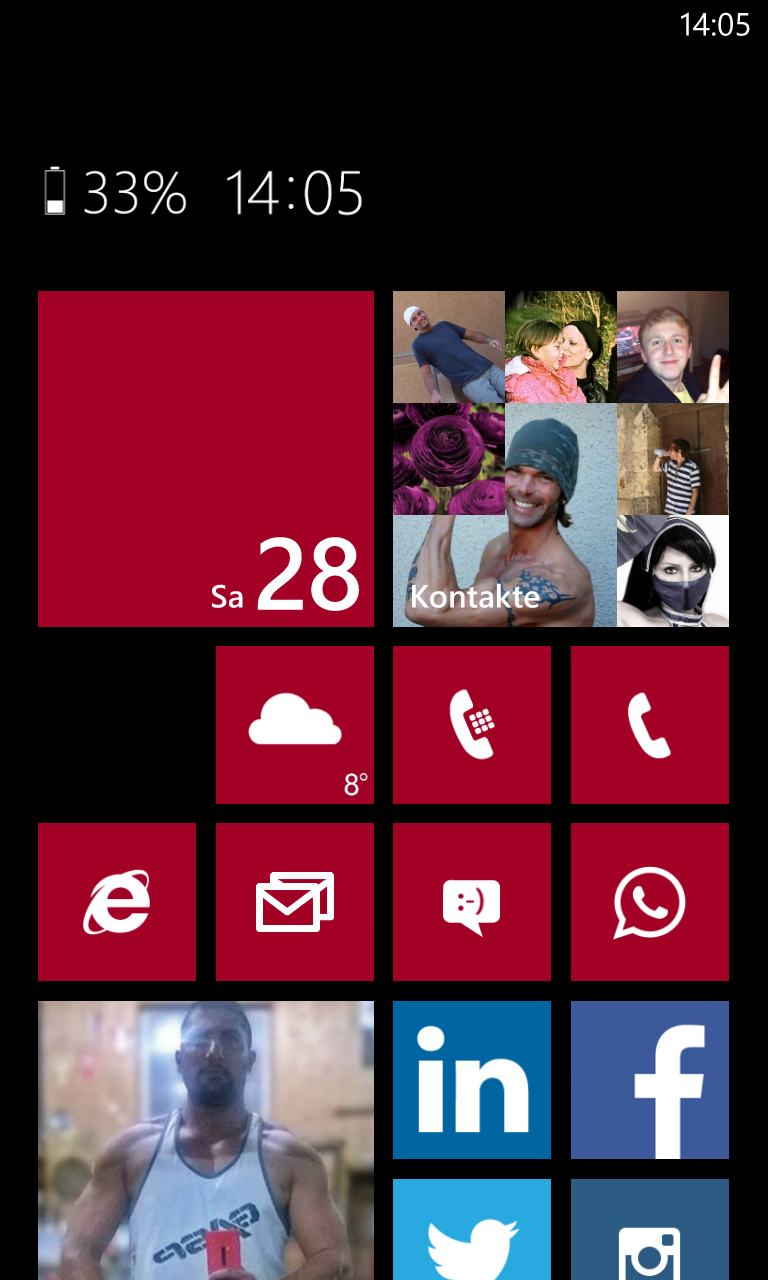Open the tile with the gym selfie photo
The image size is (768, 1280).
coord(206,1140)
